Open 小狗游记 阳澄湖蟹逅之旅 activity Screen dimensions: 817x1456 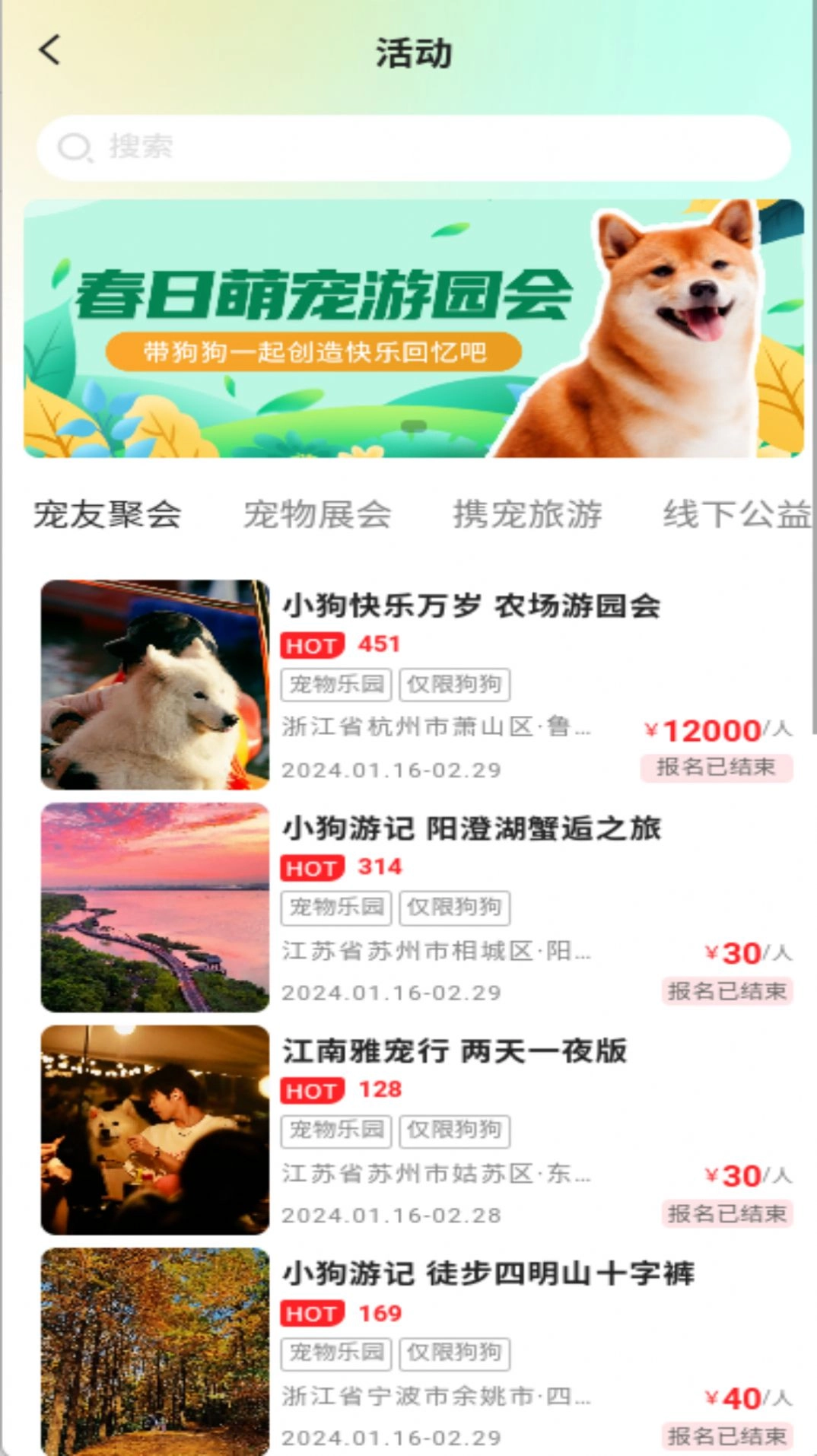click(471, 829)
